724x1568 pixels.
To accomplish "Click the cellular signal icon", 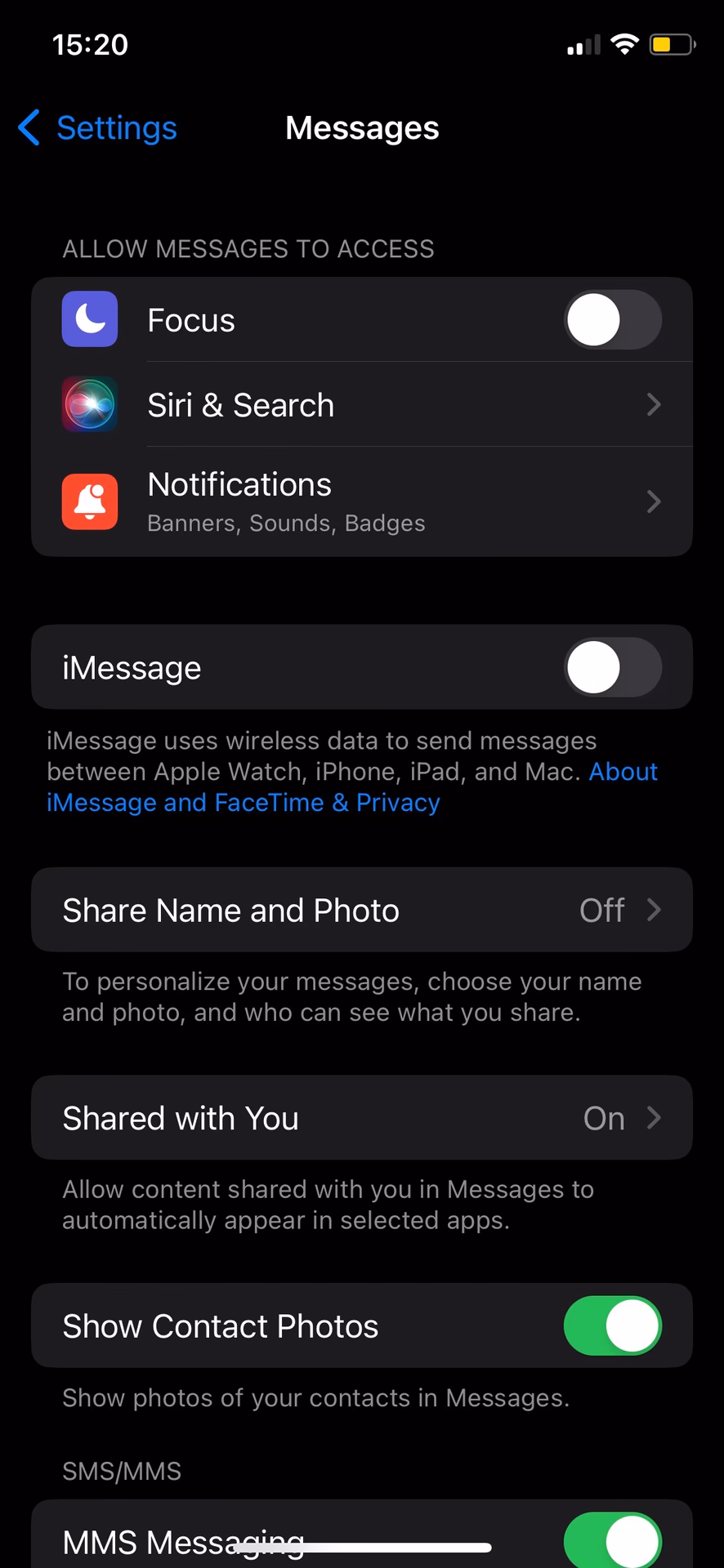I will 582,45.
